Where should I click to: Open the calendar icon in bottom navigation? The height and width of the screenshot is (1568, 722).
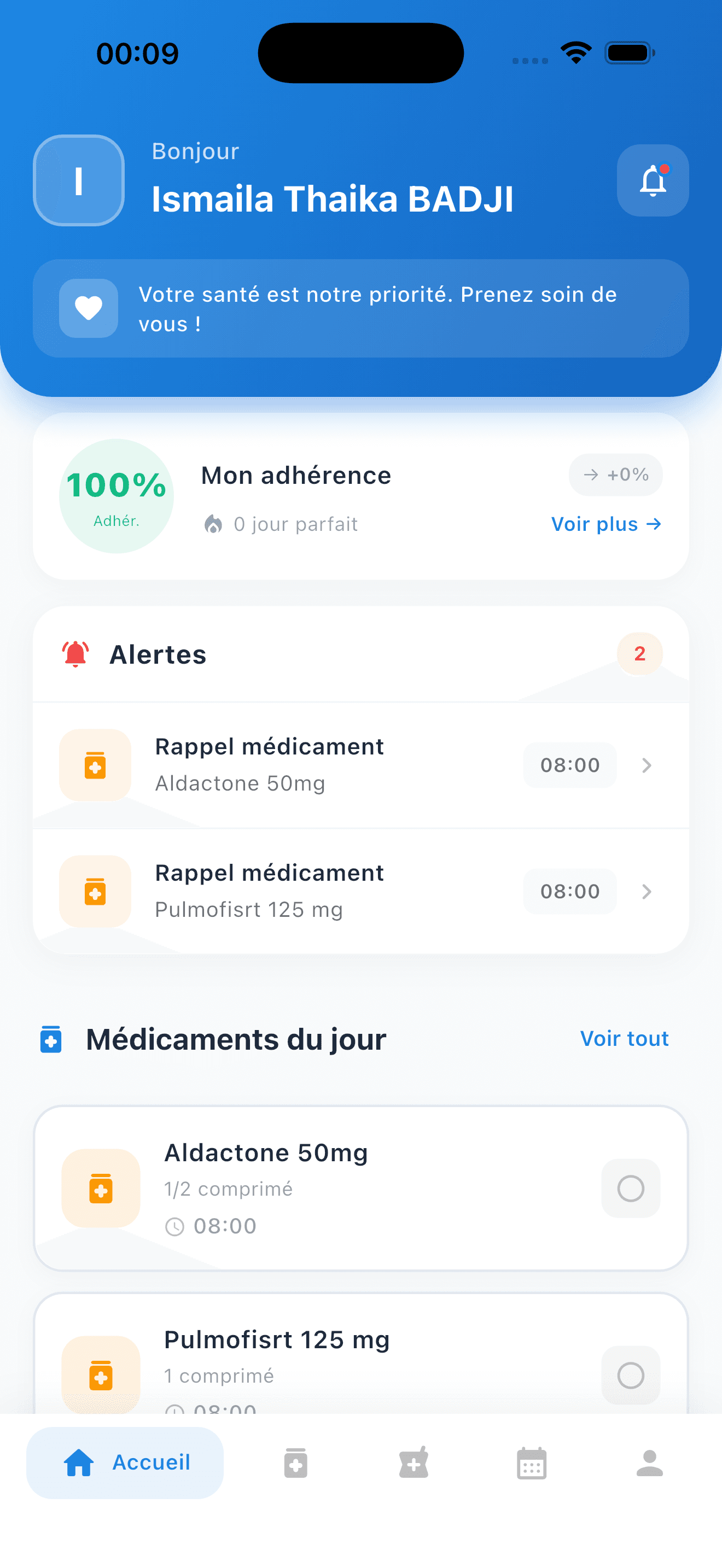(531, 1465)
